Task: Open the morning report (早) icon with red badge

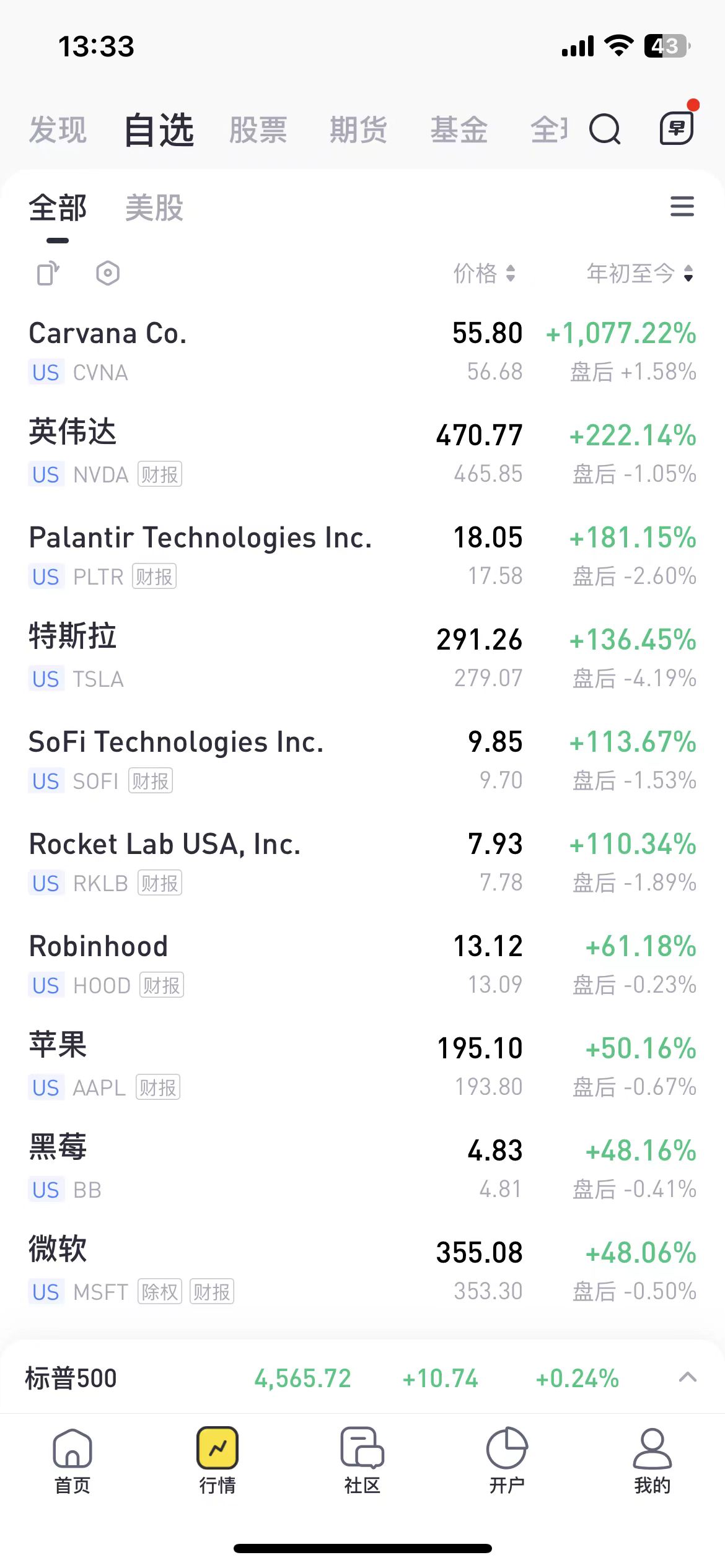Action: point(675,129)
